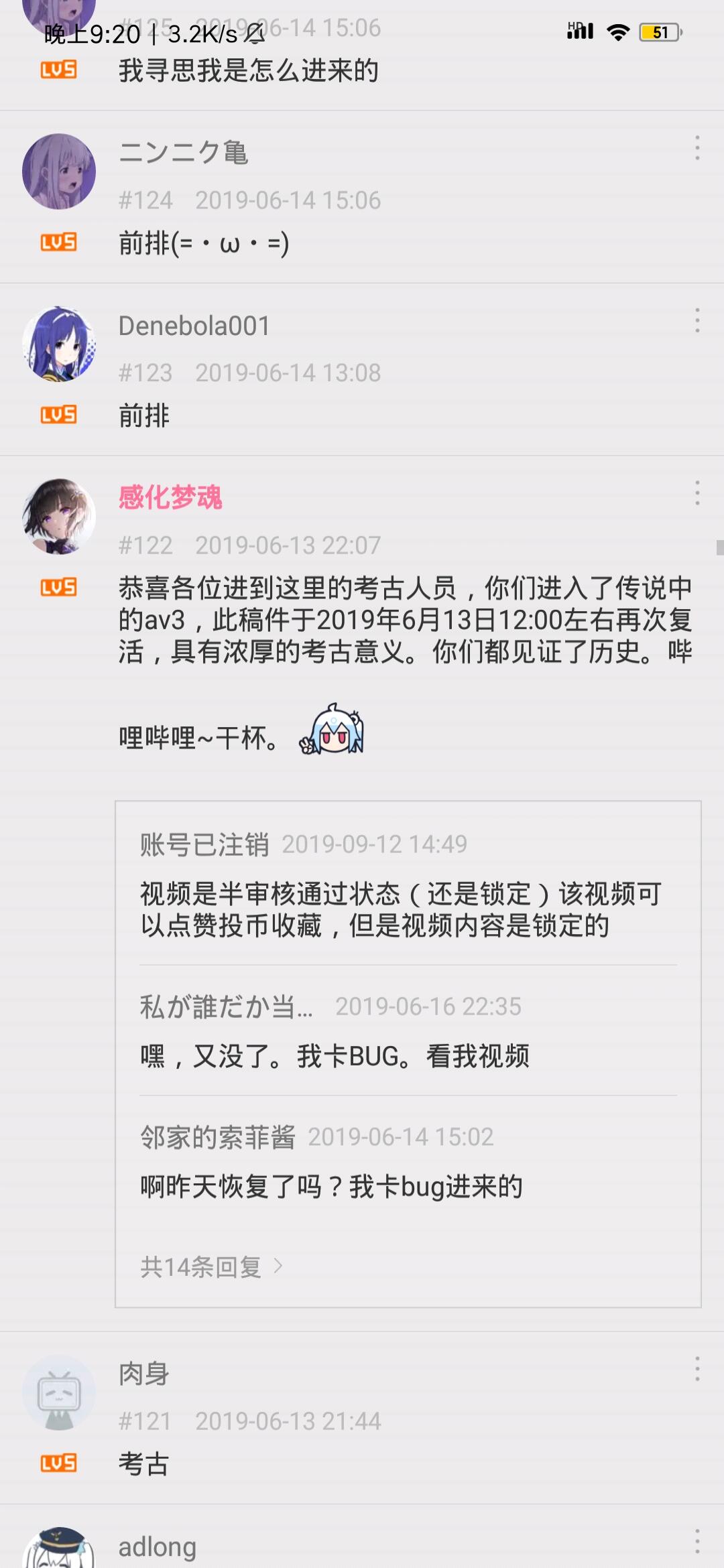The image size is (724, 1568).
Task: Open overflow menu on 感化梦魂's comment
Action: tap(697, 493)
